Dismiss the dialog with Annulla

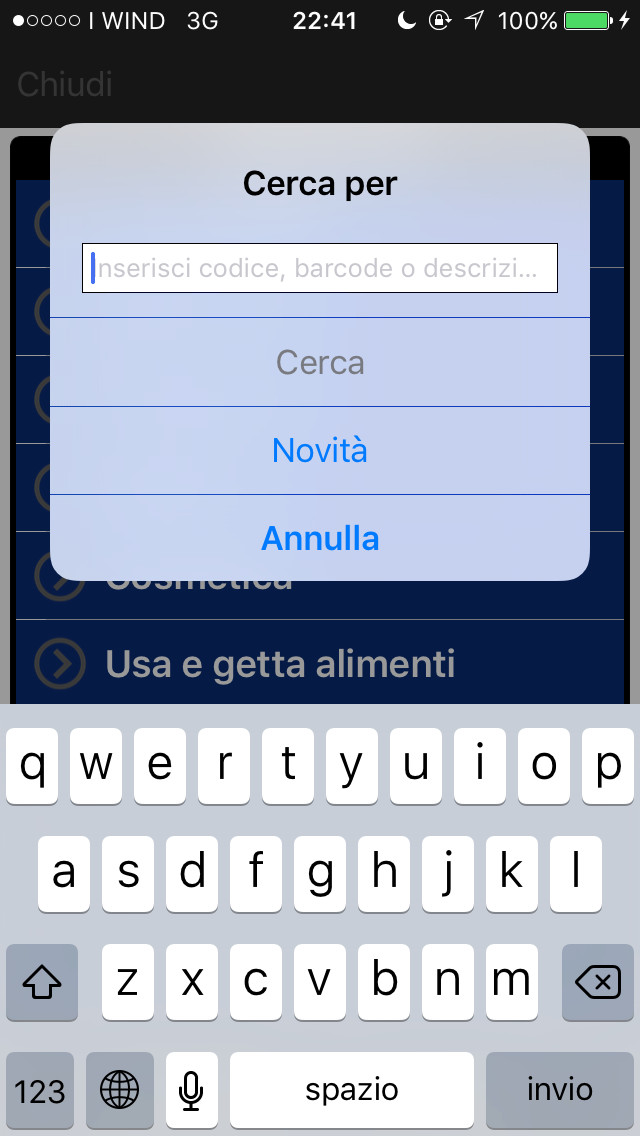coord(320,538)
